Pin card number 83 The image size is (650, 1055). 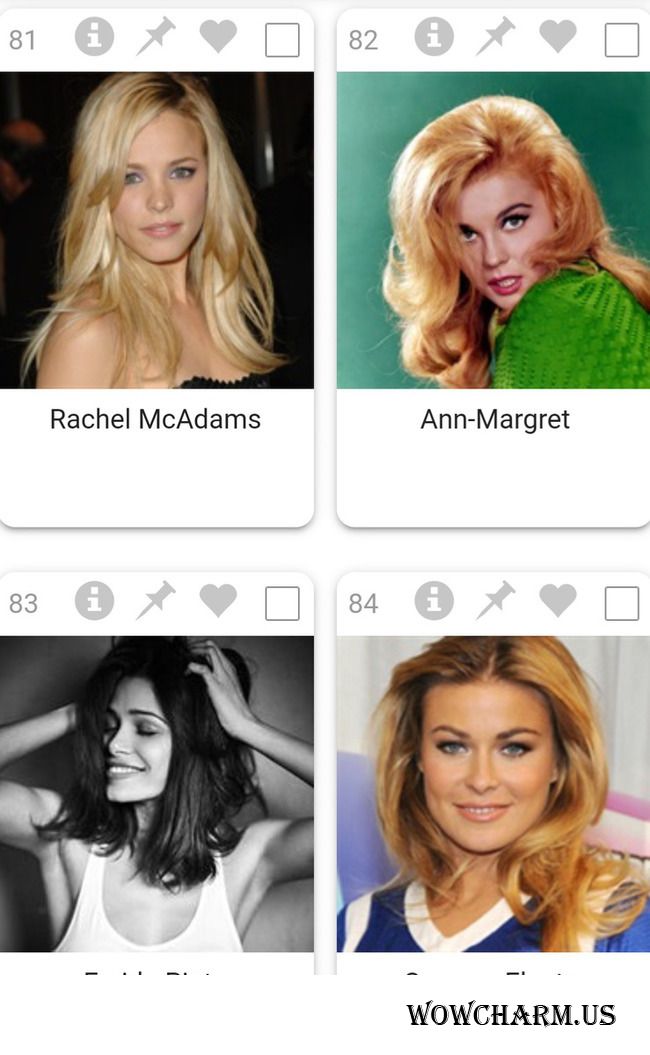click(156, 602)
